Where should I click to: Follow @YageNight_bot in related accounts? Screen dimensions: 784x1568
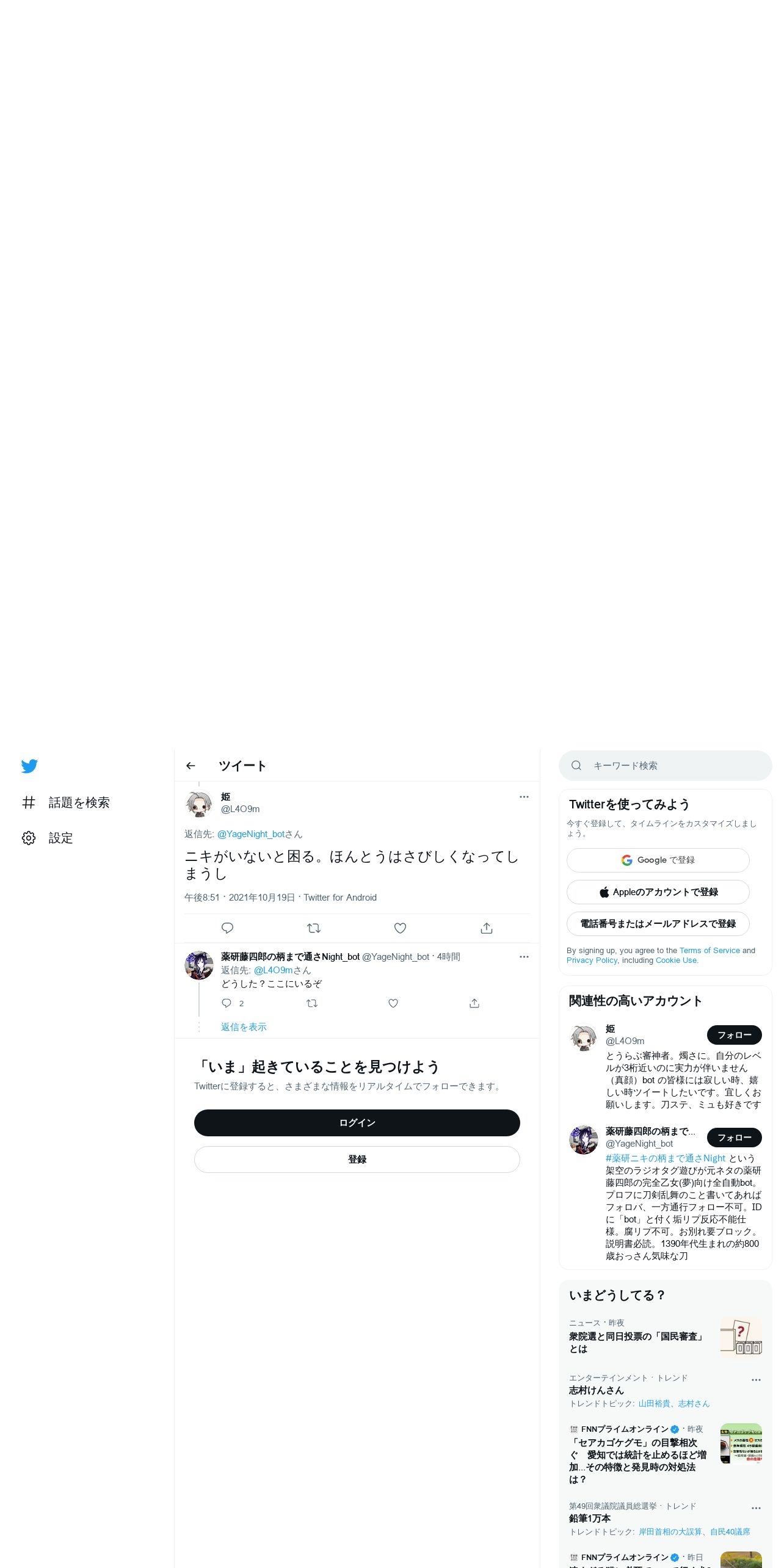pyautogui.click(x=735, y=1138)
